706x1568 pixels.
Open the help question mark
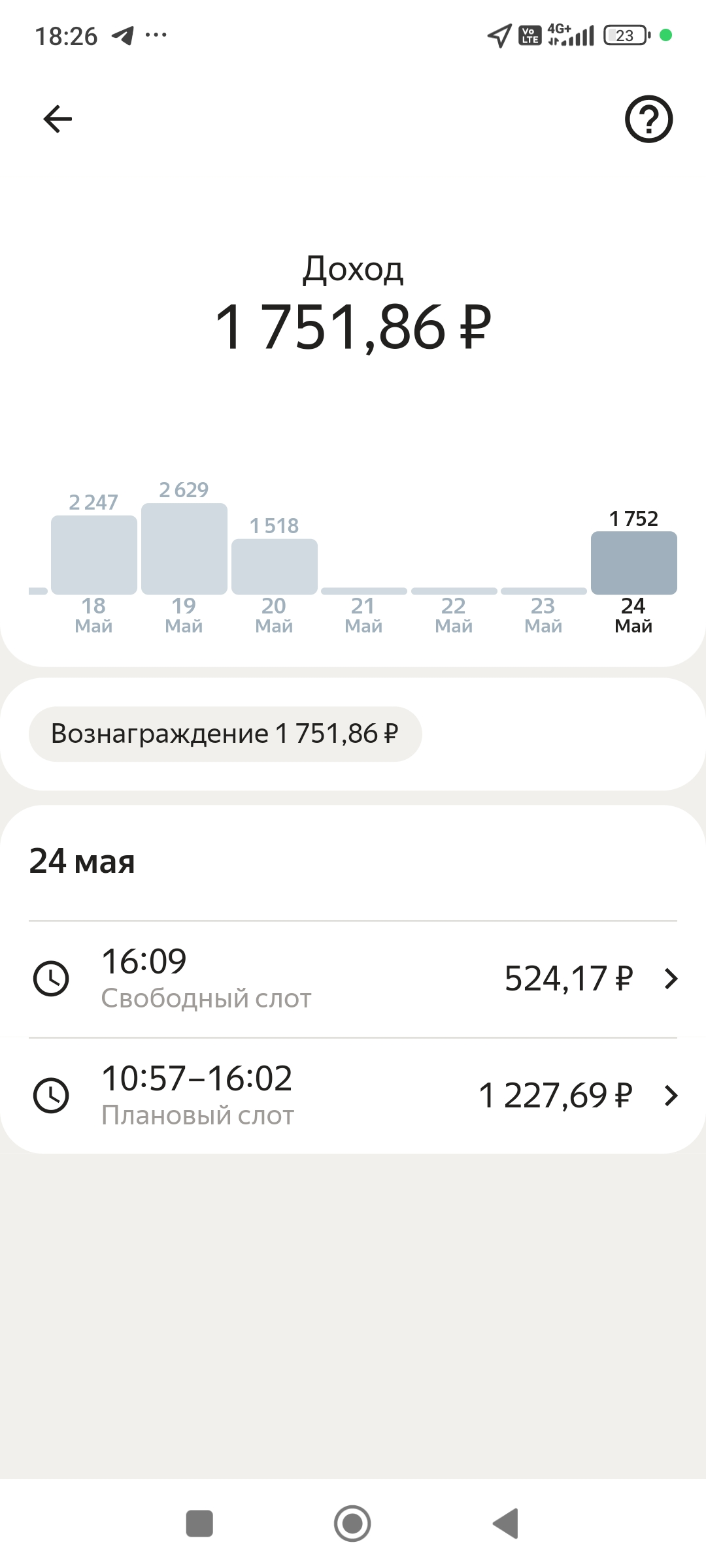pyautogui.click(x=648, y=119)
